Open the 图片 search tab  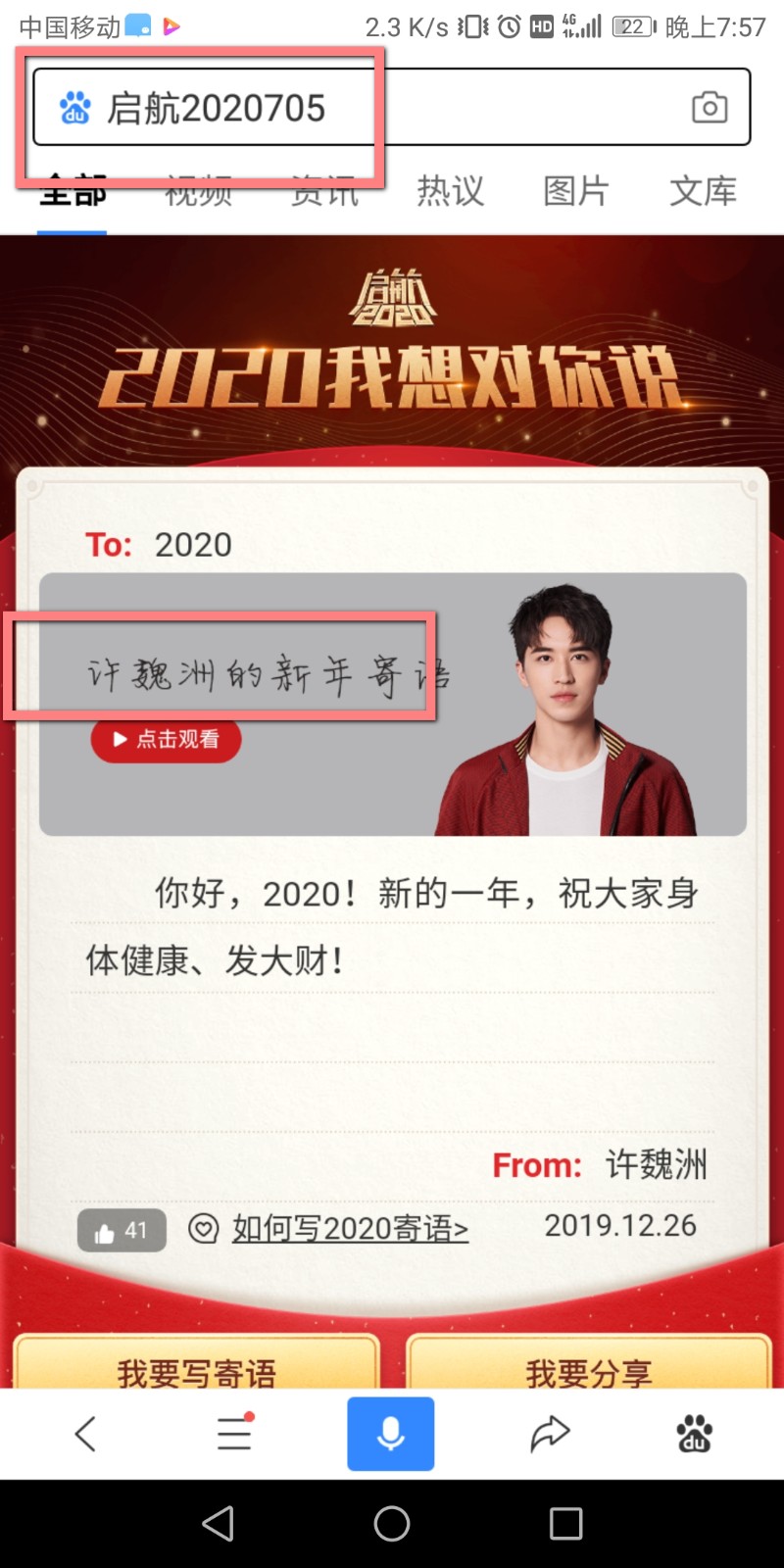[575, 192]
